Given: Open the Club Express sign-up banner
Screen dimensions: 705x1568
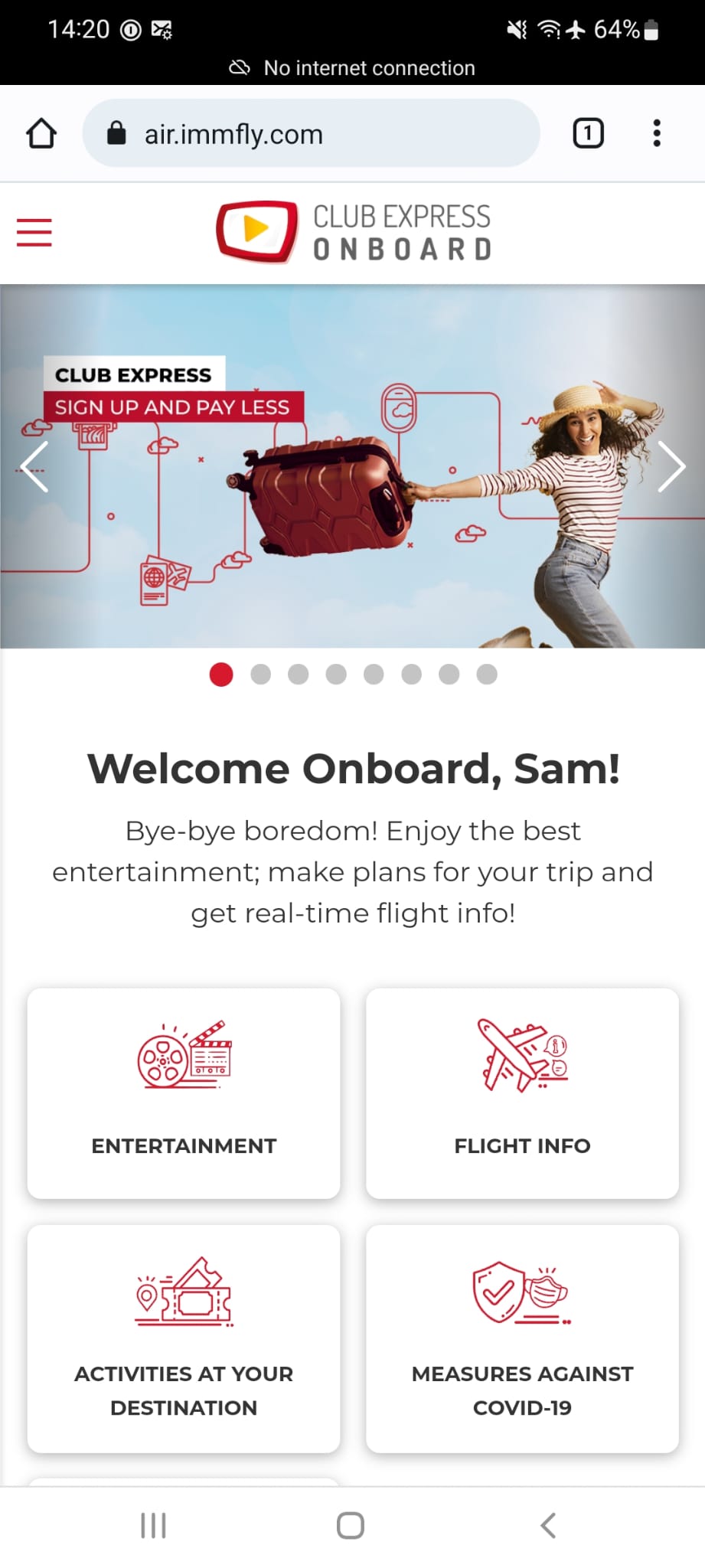Looking at the screenshot, I should [x=352, y=466].
